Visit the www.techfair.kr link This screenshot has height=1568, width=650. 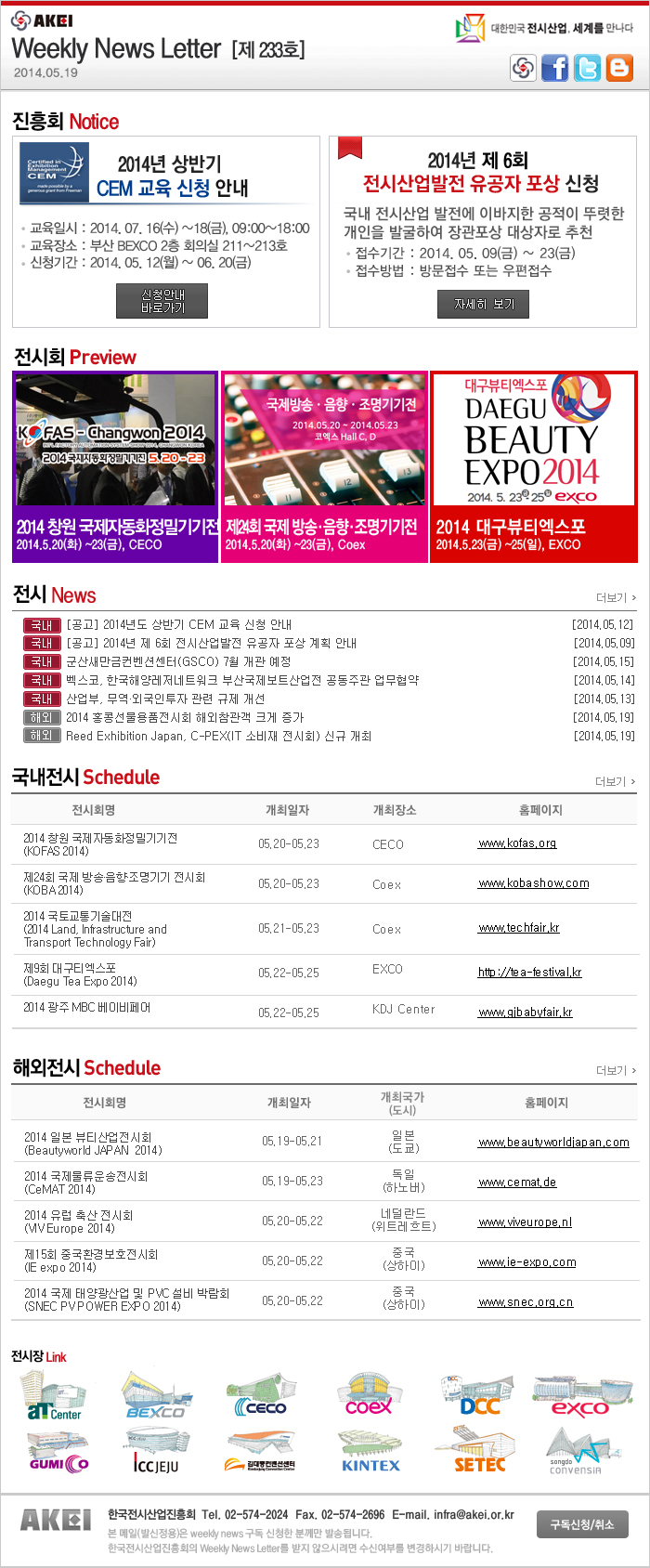[519, 928]
